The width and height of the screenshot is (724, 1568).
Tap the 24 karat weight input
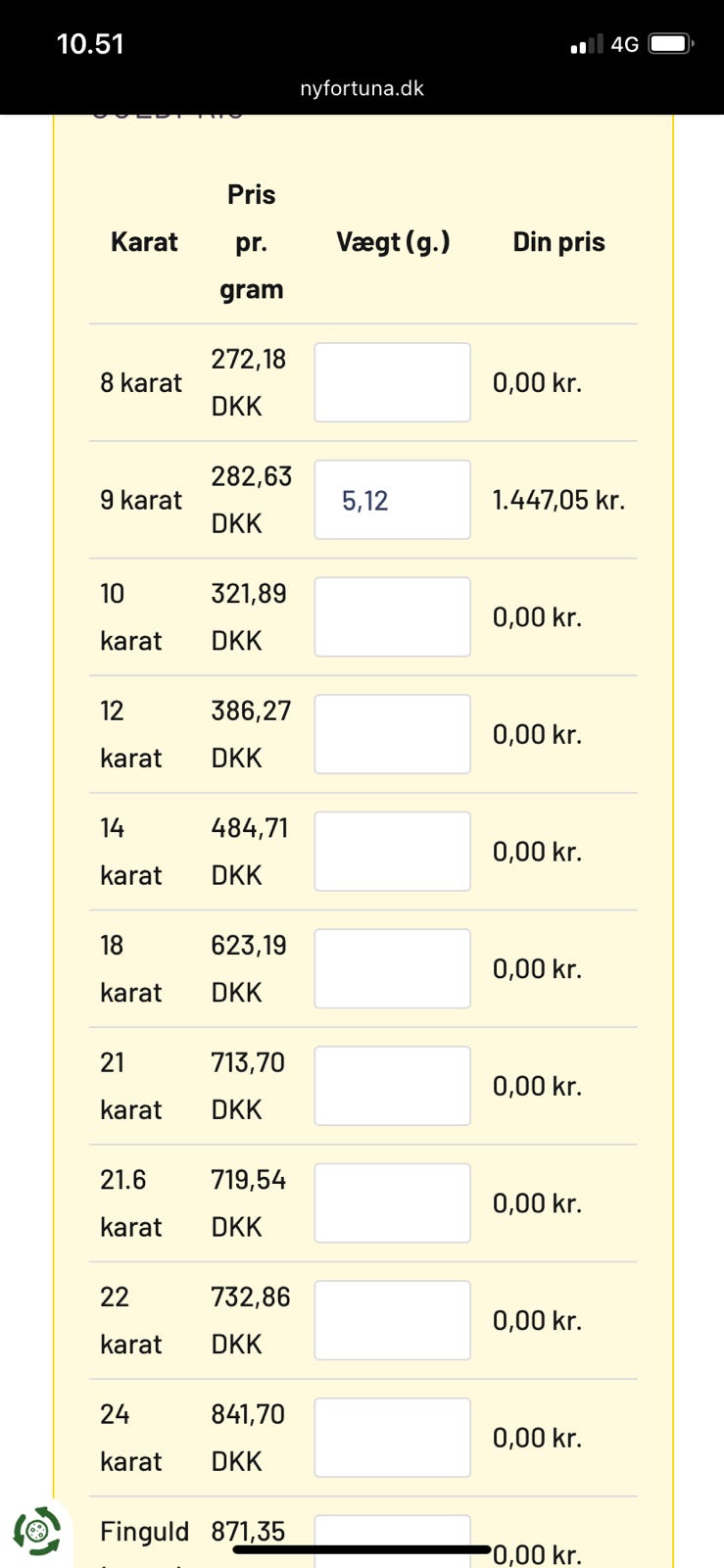point(392,1438)
